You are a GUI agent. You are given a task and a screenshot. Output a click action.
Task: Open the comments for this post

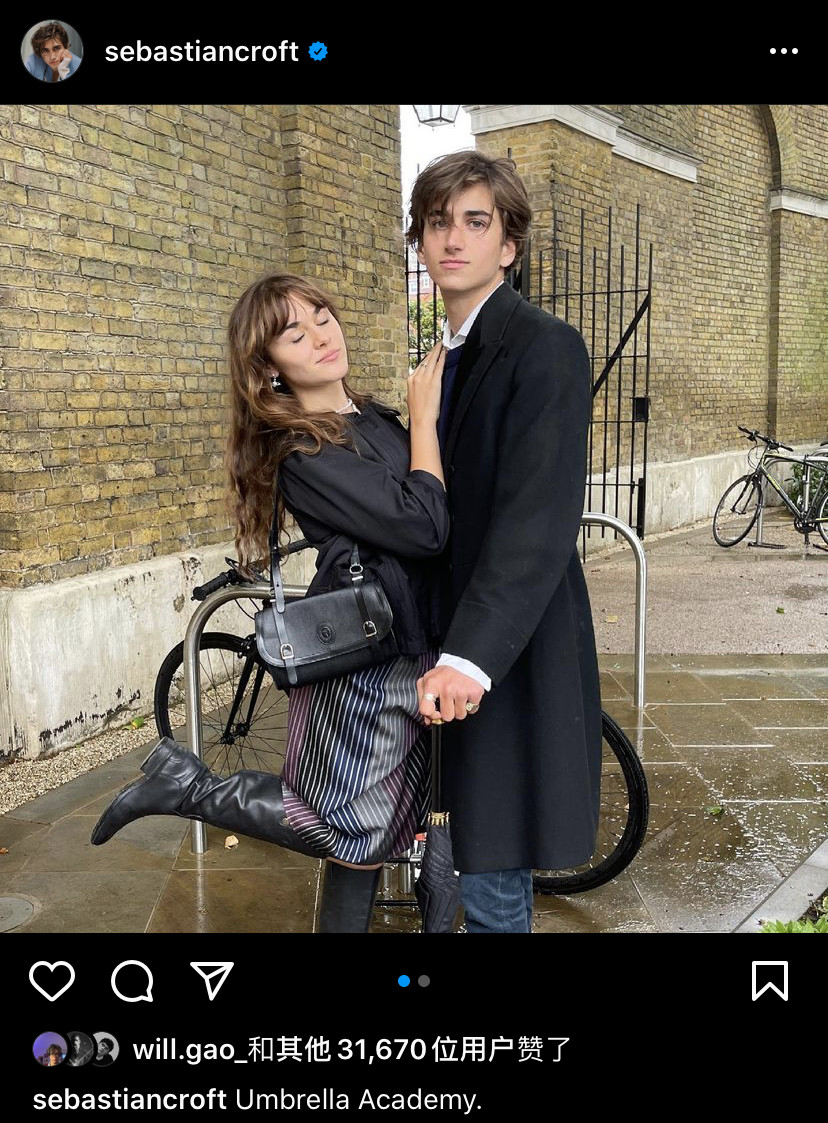pos(132,981)
